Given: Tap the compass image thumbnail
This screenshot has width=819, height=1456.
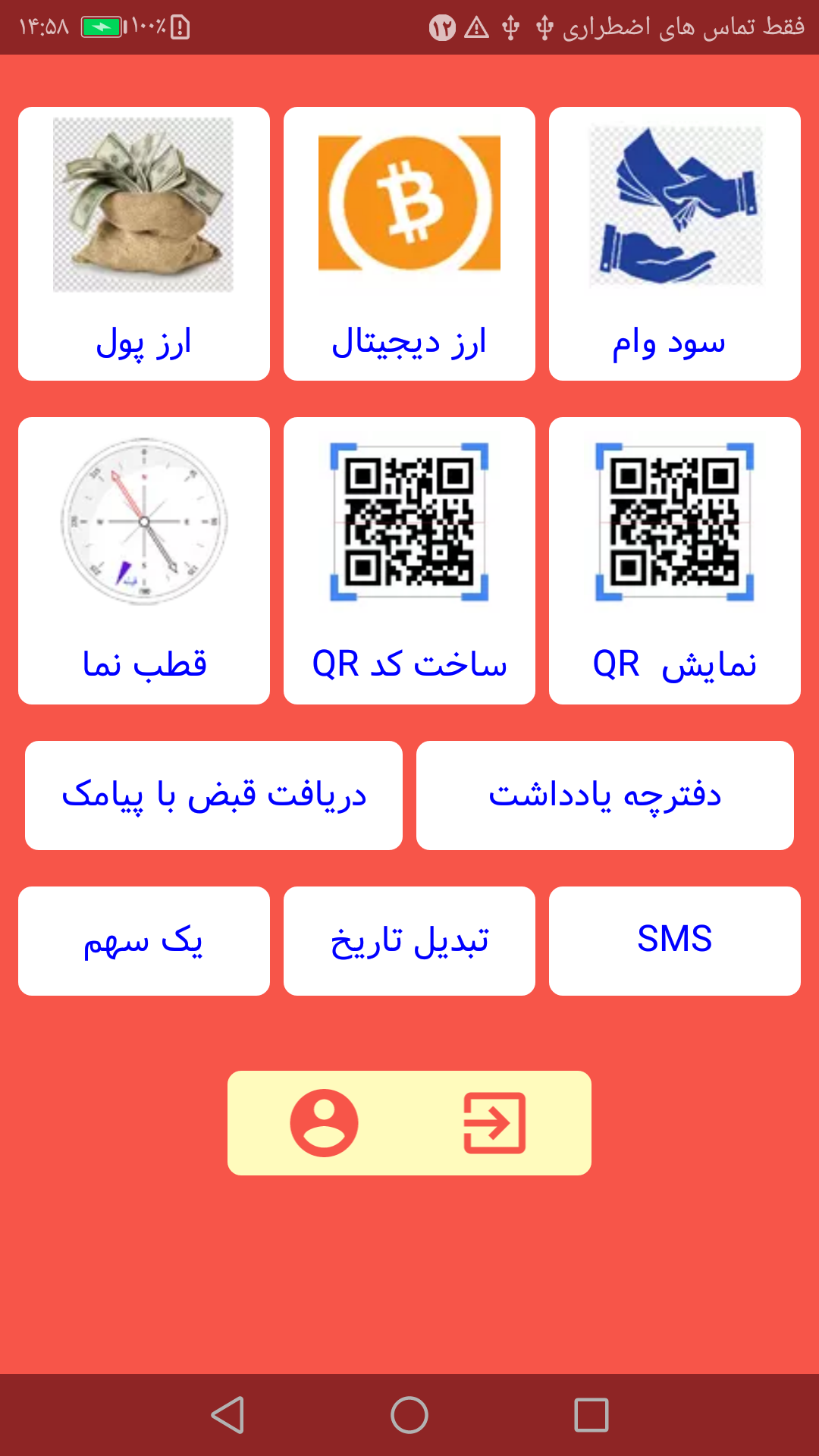Looking at the screenshot, I should point(143,519).
